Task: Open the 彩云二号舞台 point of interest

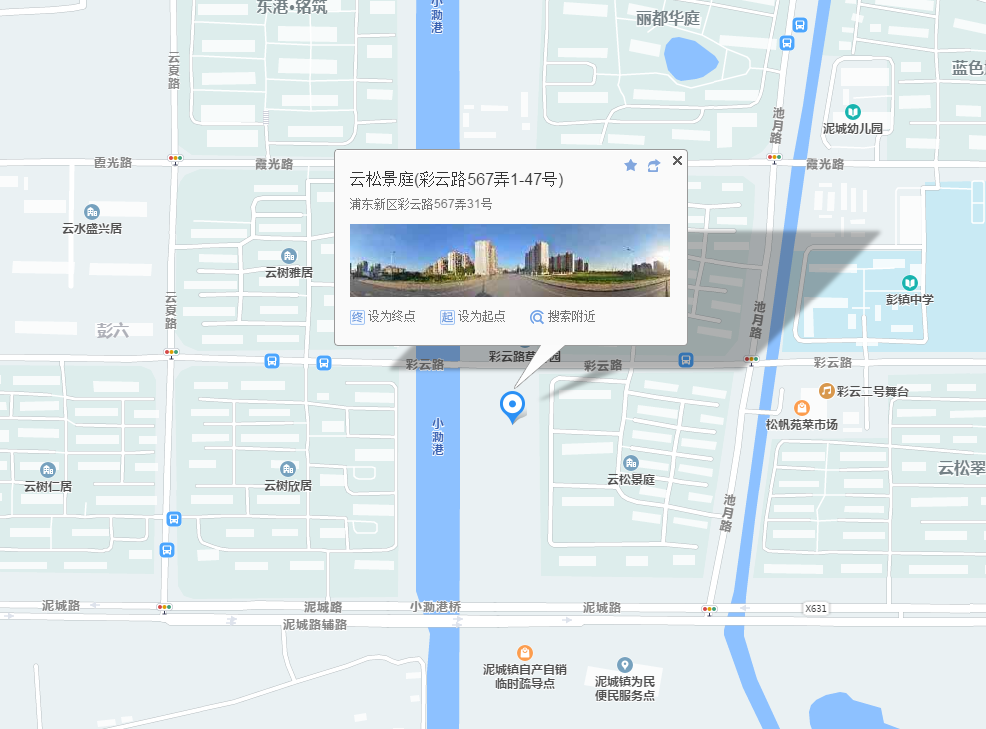Action: (x=827, y=390)
